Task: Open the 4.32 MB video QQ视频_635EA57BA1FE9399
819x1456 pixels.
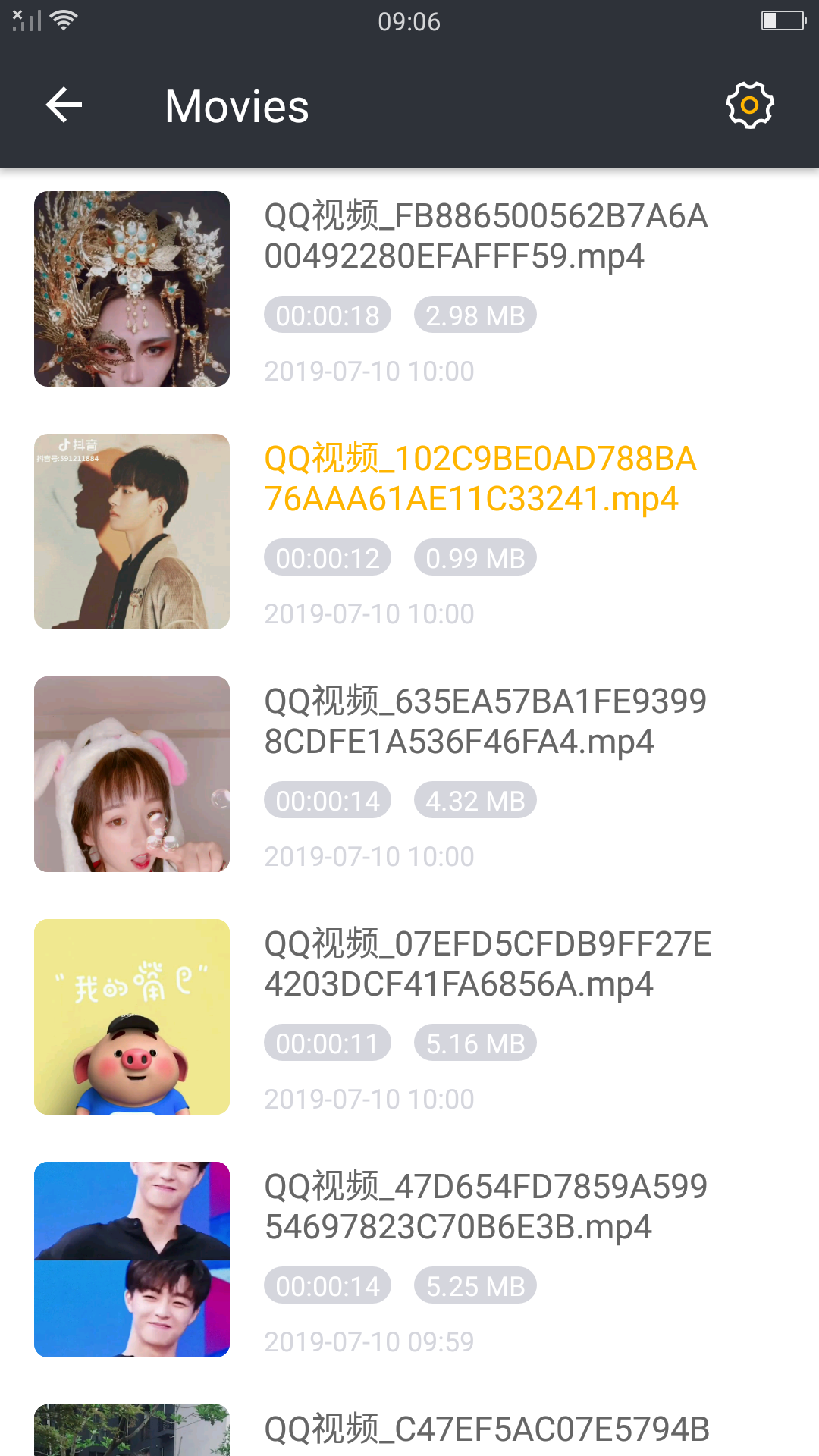Action: click(485, 721)
